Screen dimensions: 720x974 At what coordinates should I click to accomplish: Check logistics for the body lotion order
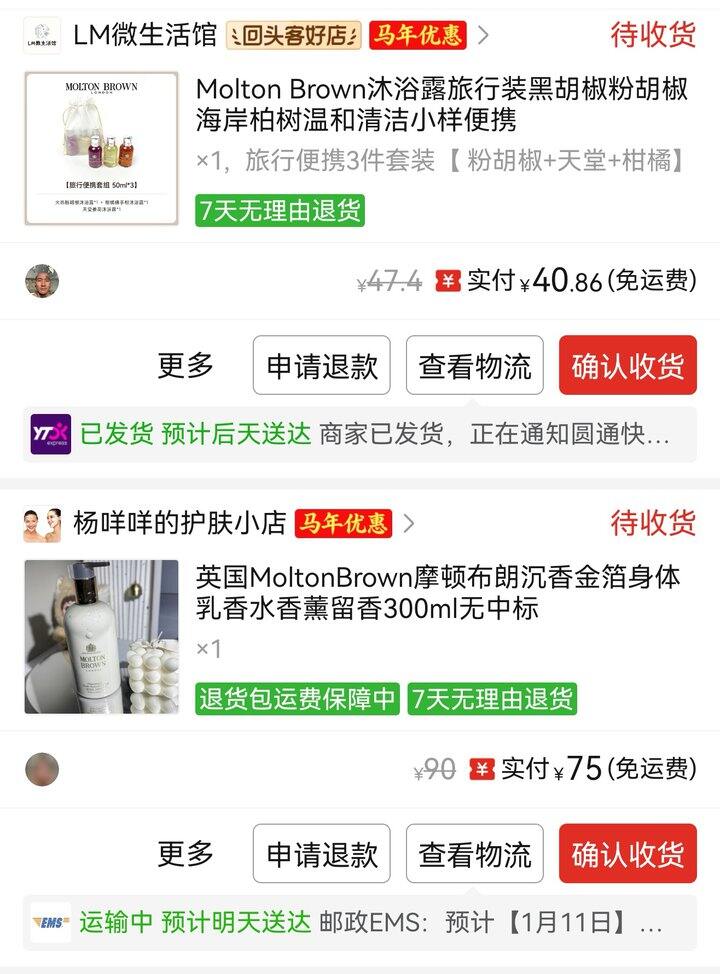coord(475,854)
